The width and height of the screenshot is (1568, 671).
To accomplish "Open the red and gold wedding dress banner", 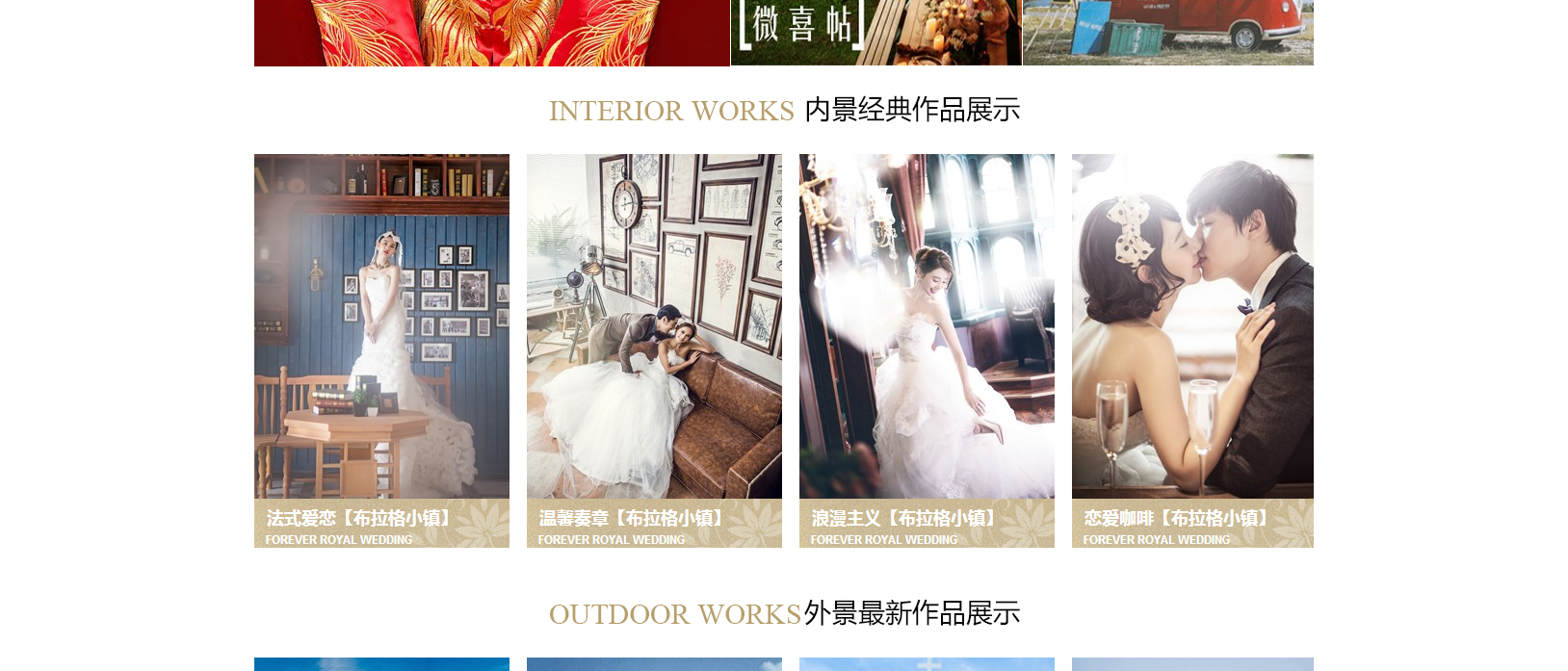I will tap(491, 33).
